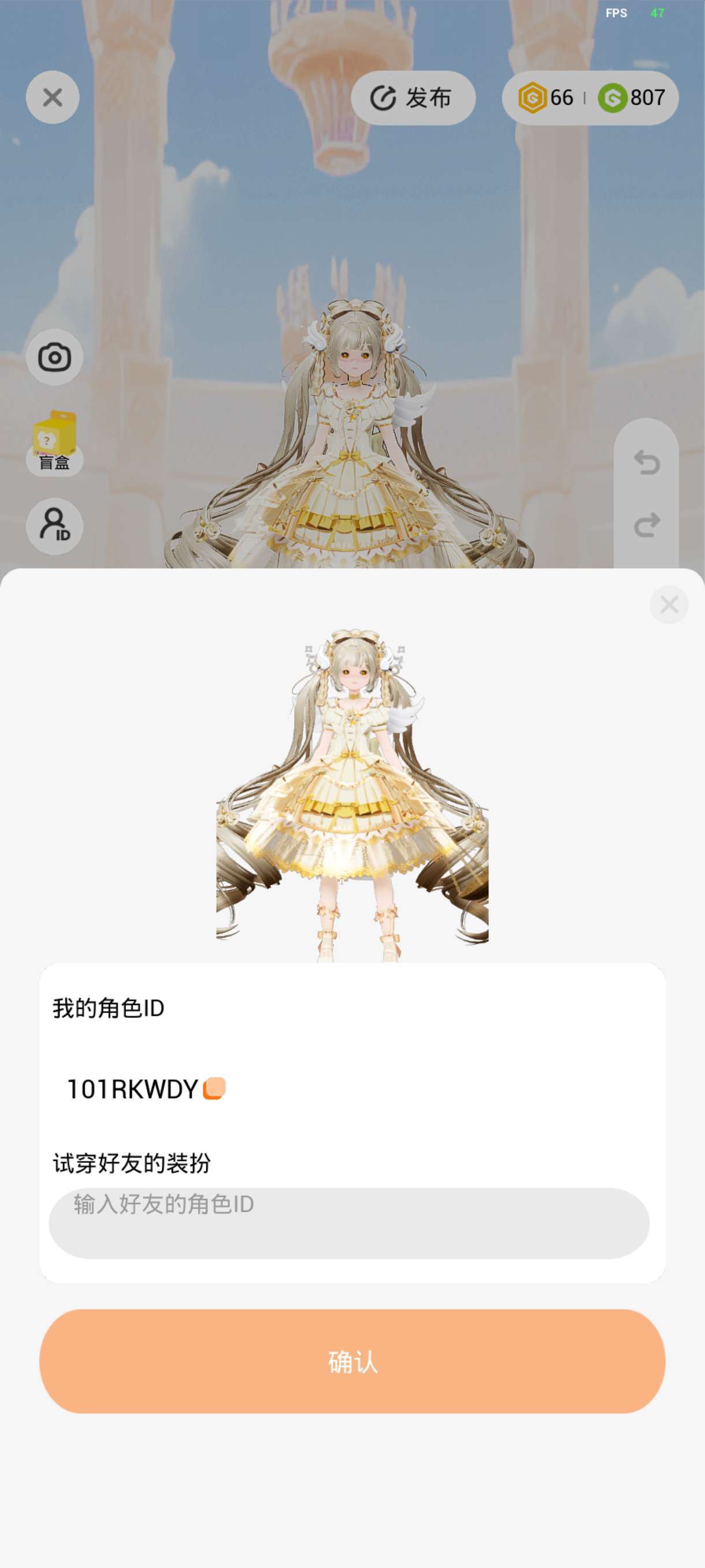Dismiss the character ID panel
Screen dimensions: 705x1568
click(x=669, y=604)
